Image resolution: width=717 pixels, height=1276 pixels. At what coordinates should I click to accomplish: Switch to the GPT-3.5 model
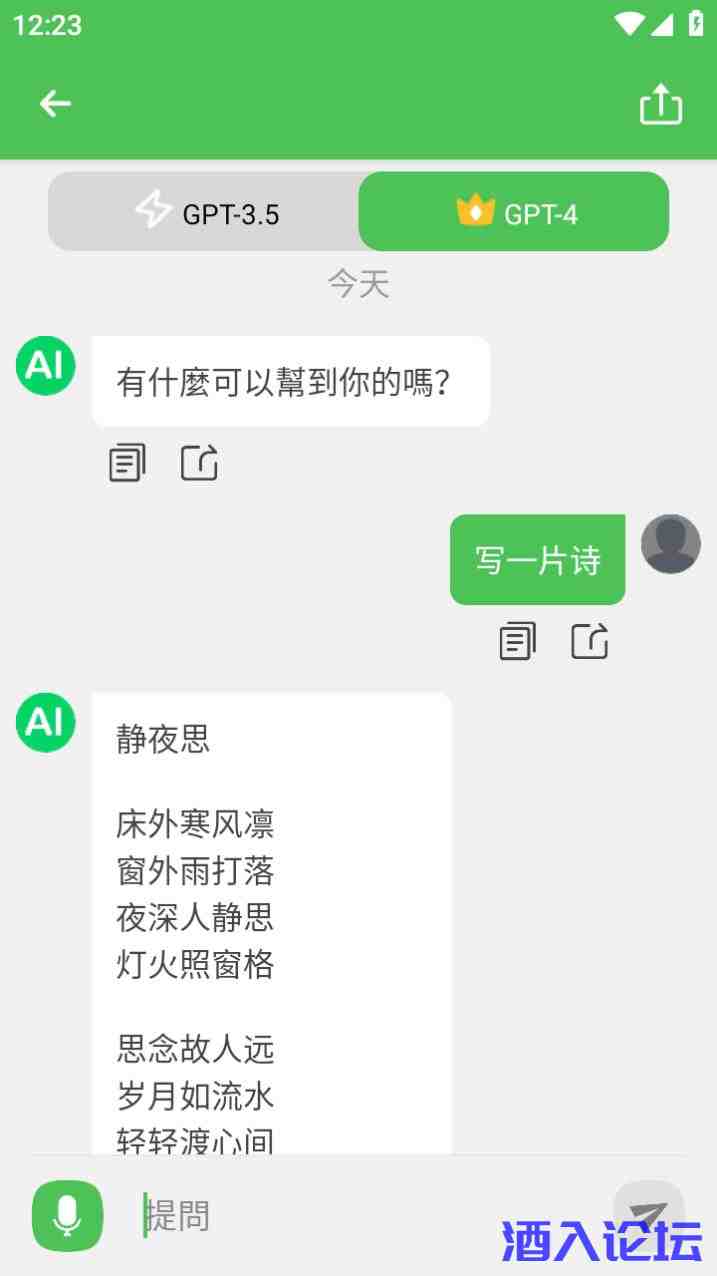click(x=205, y=212)
